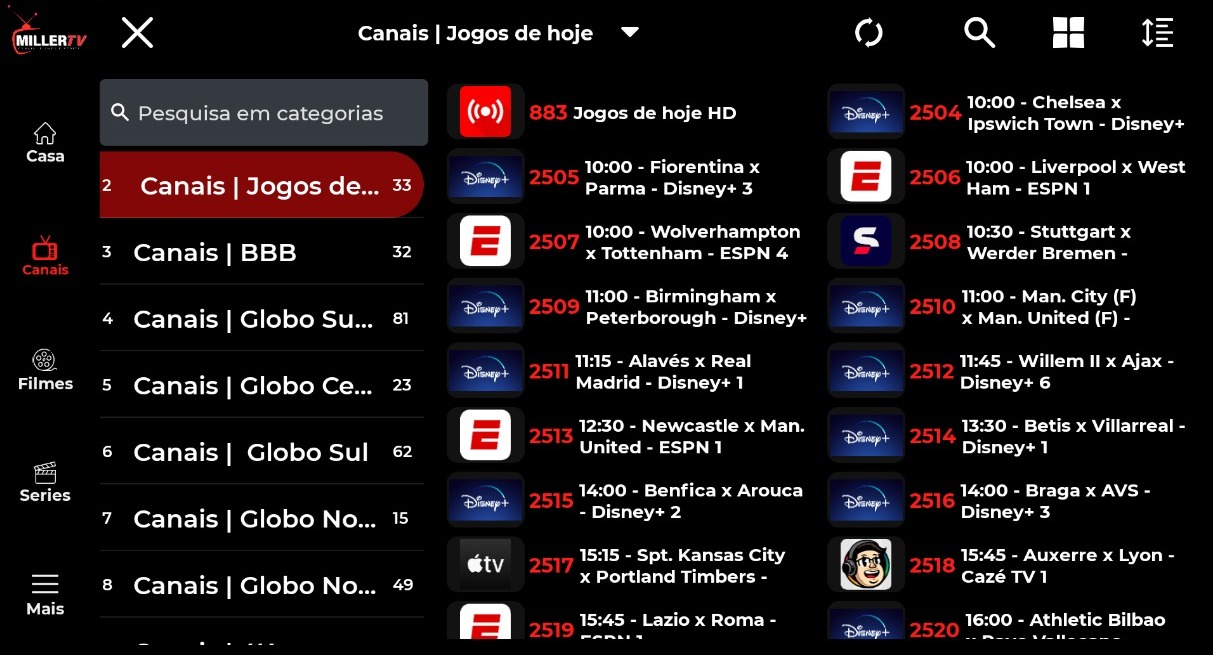1213x655 pixels.
Task: Open the Series section
Action: coord(45,482)
